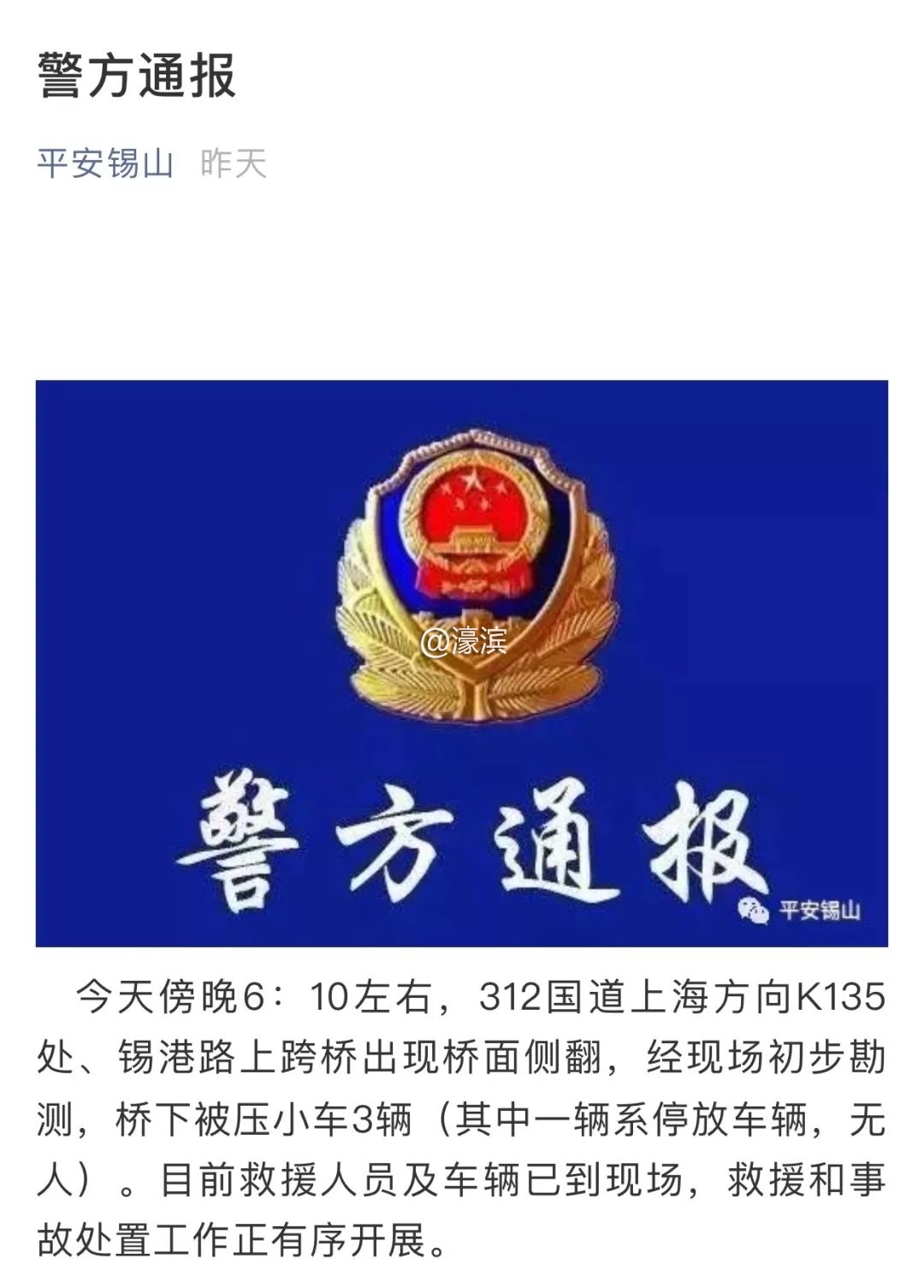924x1288 pixels.
Task: Open the 平安锡山 account link
Action: tap(105, 163)
